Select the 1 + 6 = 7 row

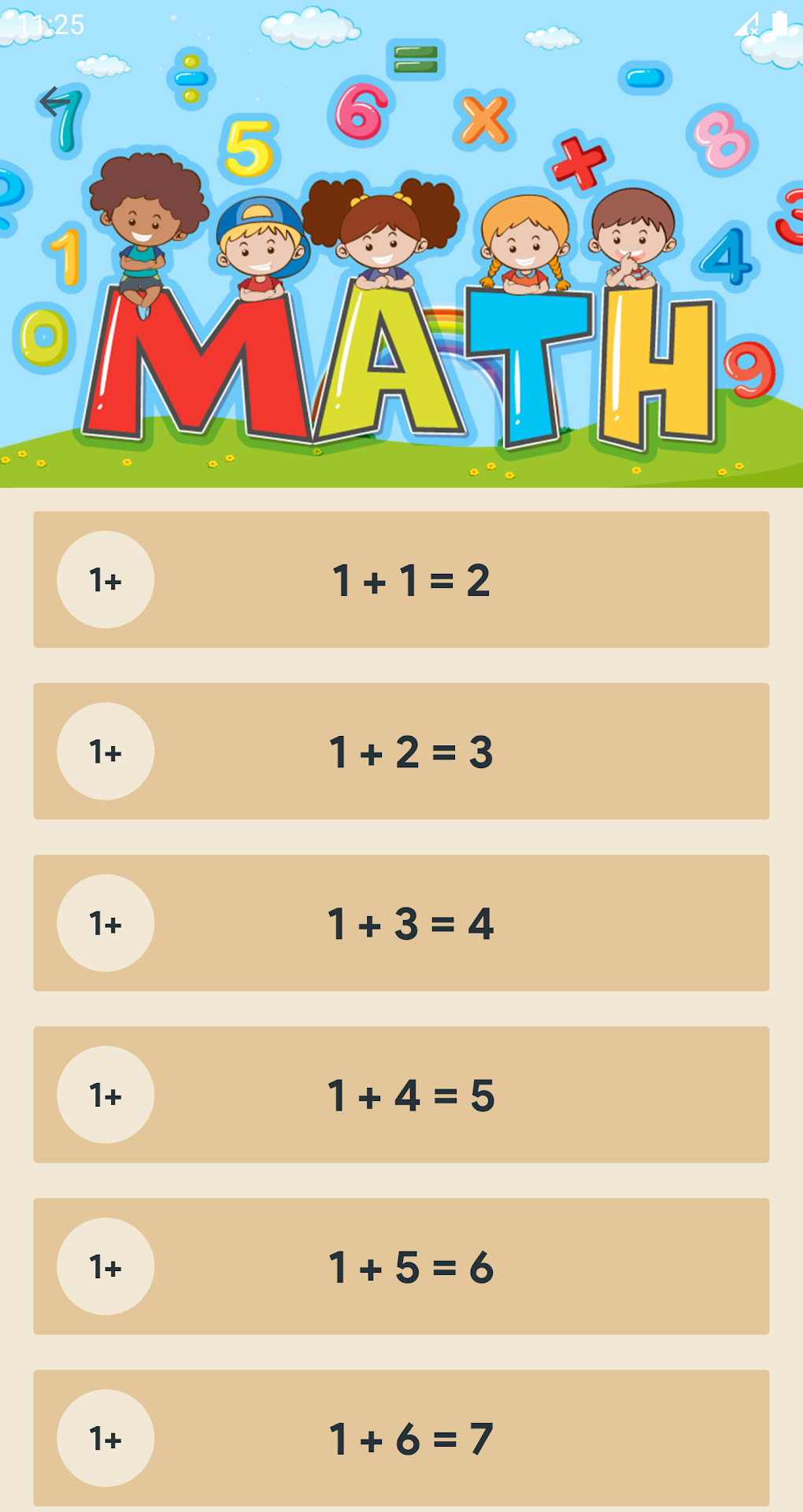pos(401,1437)
